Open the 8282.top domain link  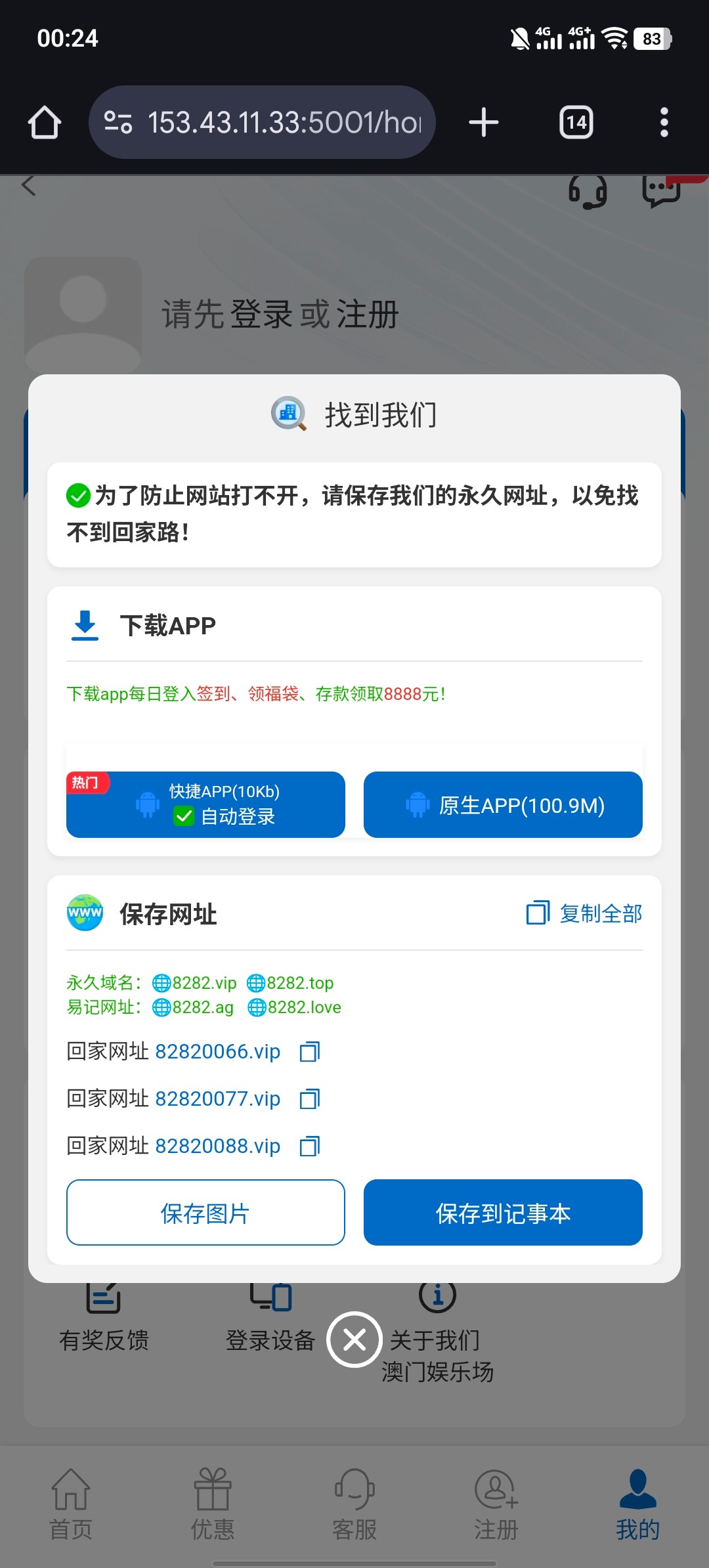tap(290, 983)
